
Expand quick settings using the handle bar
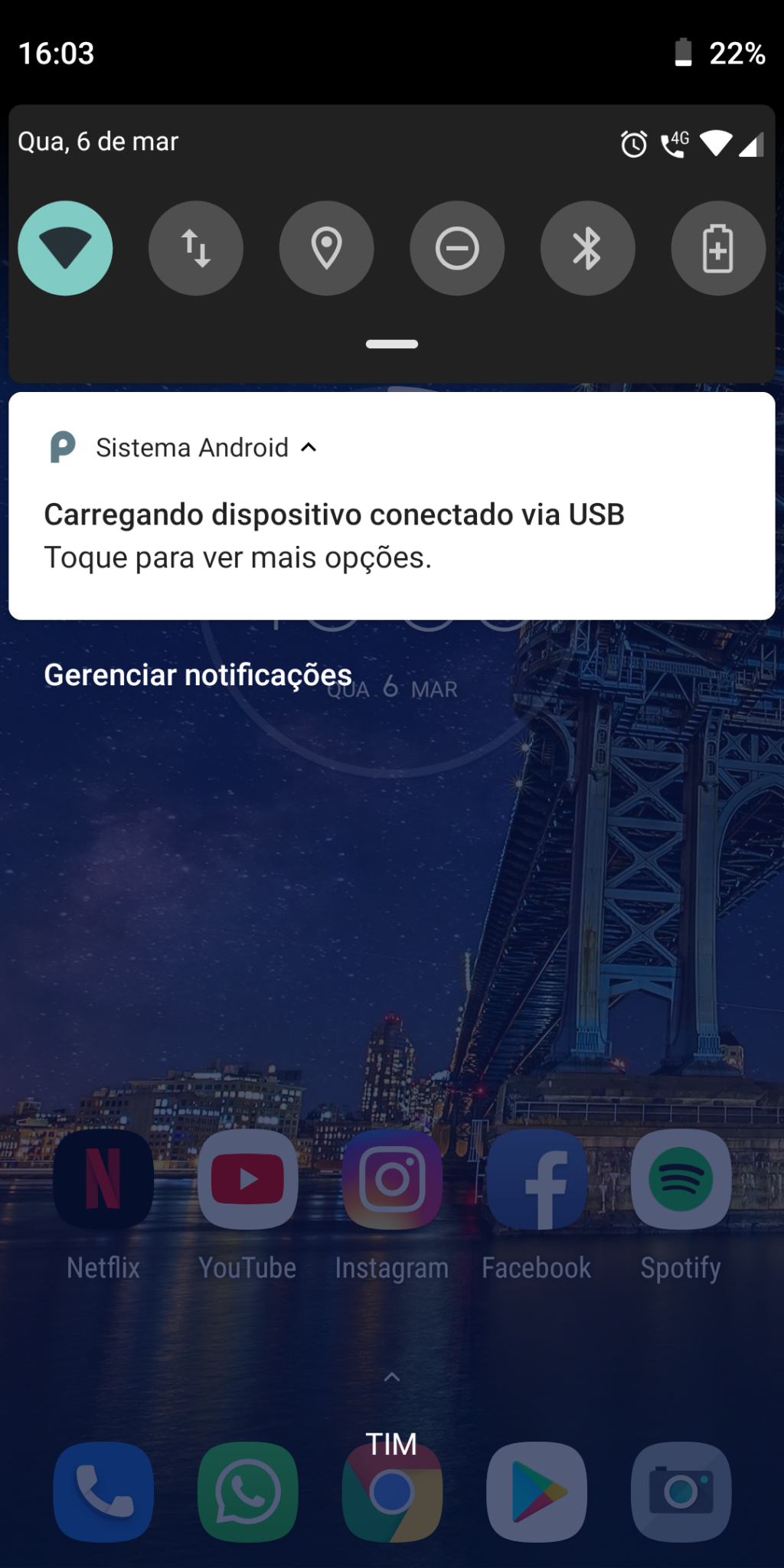pyautogui.click(x=392, y=344)
